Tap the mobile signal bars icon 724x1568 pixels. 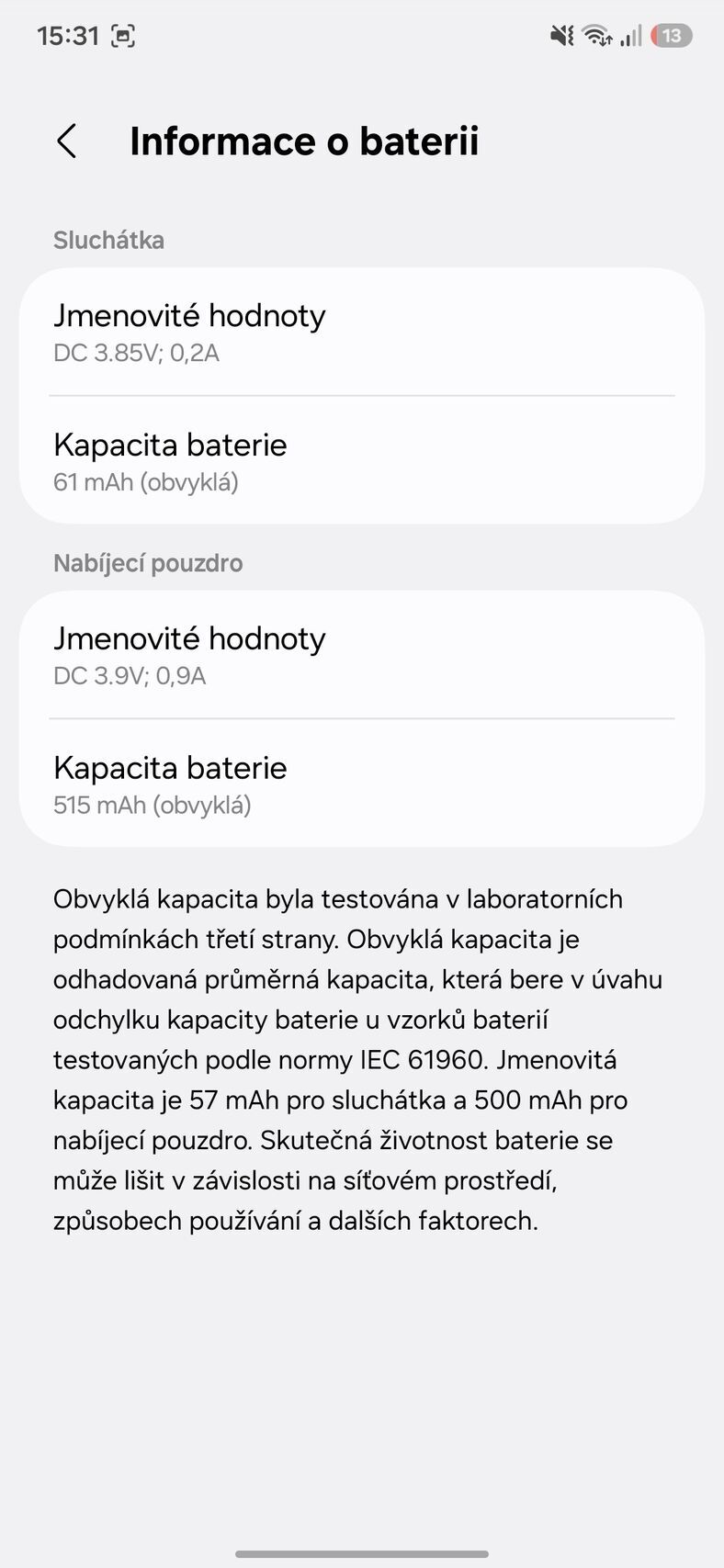point(628,35)
